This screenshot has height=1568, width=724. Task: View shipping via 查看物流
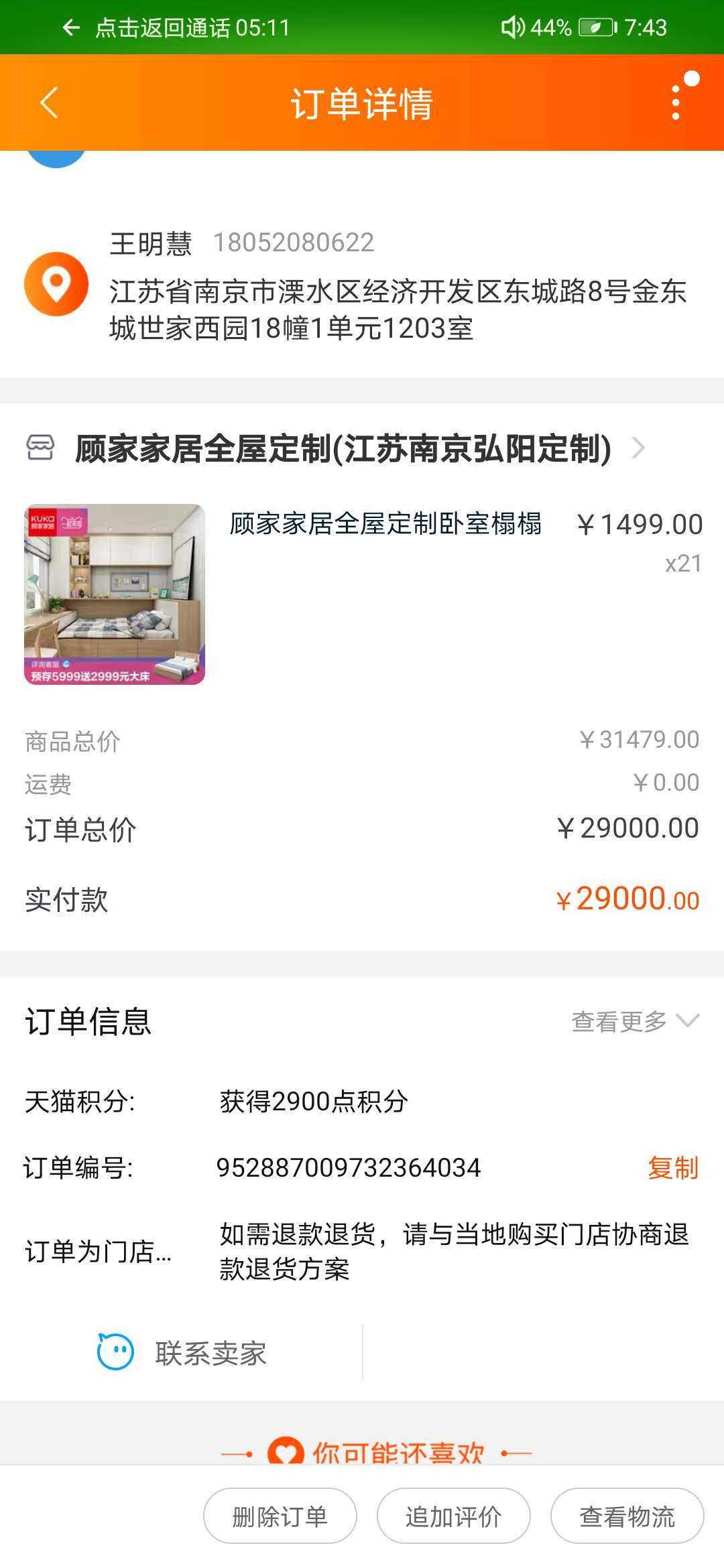pyautogui.click(x=627, y=1516)
